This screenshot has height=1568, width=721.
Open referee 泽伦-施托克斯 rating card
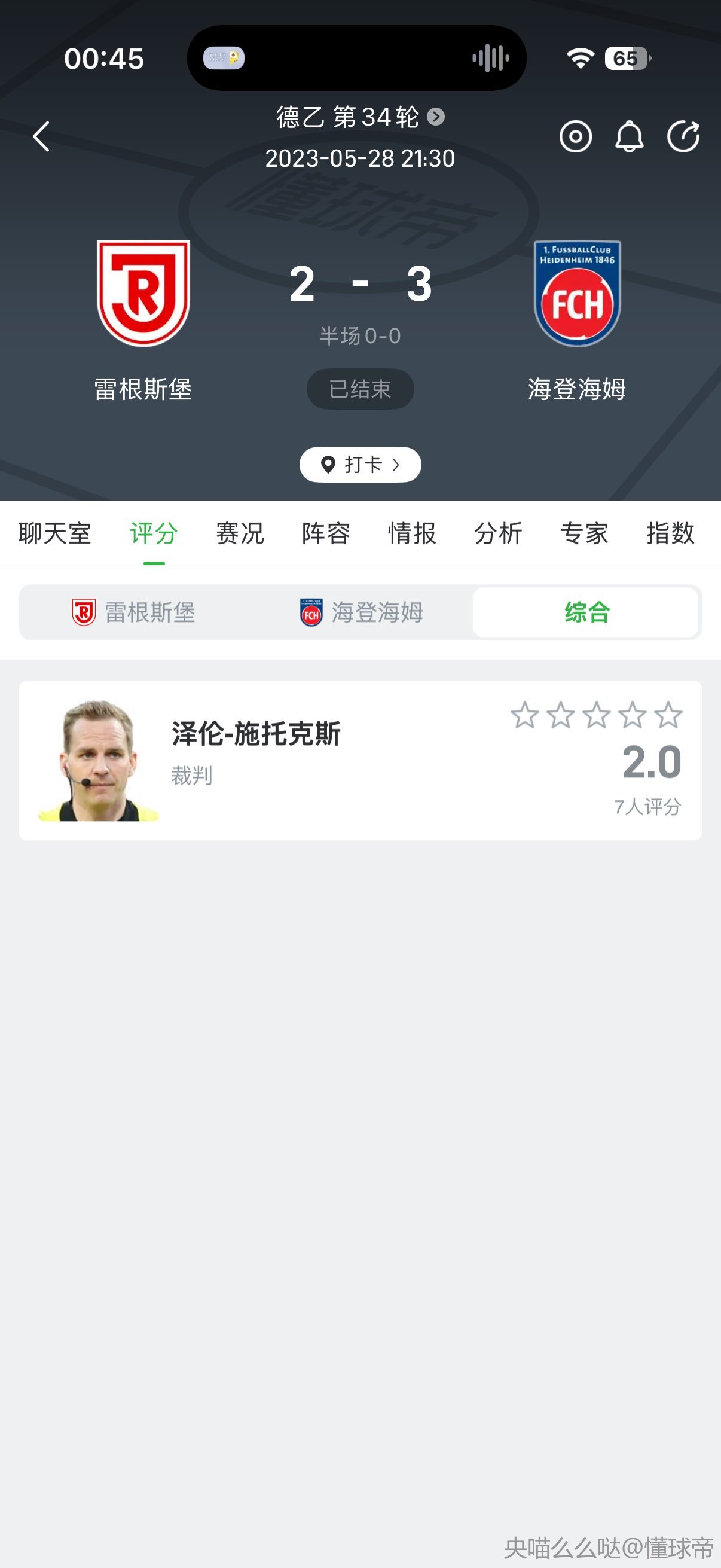(360, 761)
